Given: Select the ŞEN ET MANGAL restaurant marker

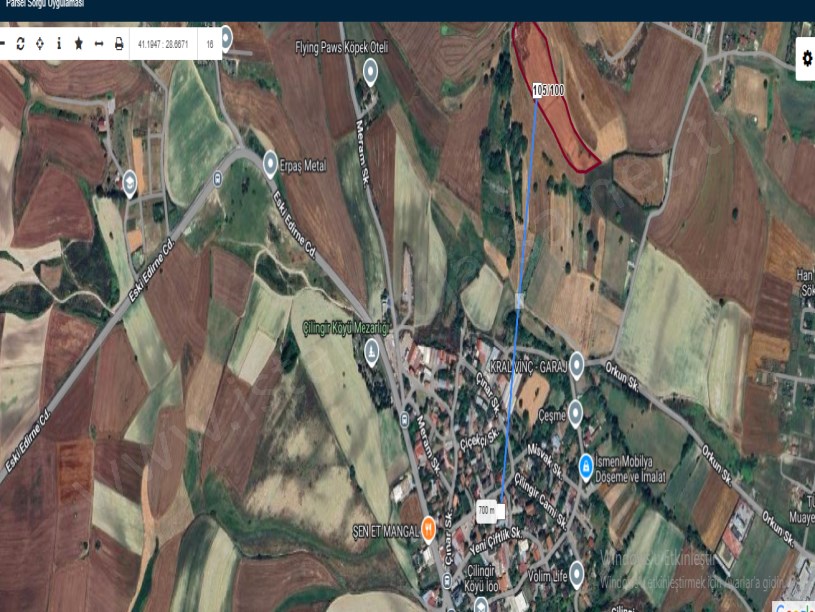Looking at the screenshot, I should point(429,526).
